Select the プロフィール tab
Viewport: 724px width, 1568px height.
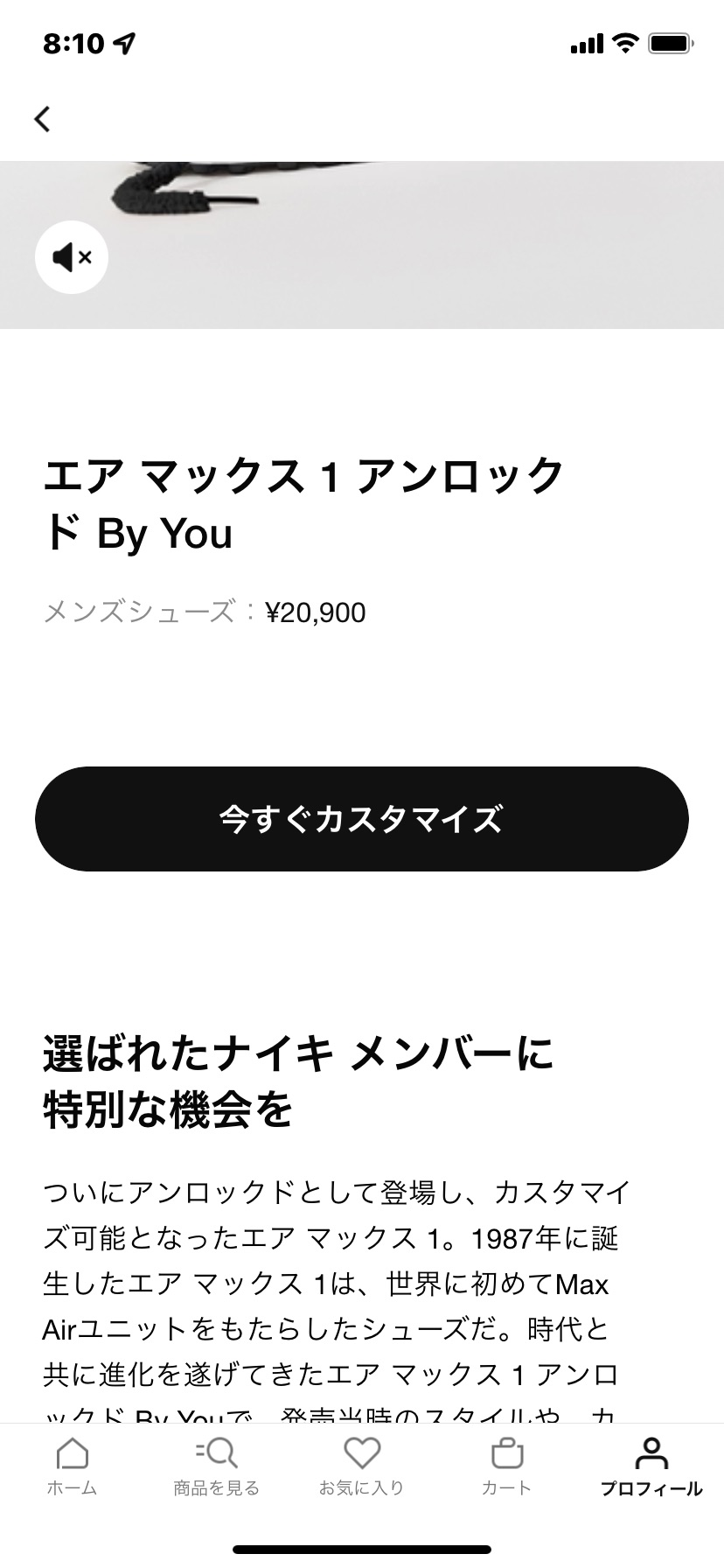pyautogui.click(x=651, y=1468)
